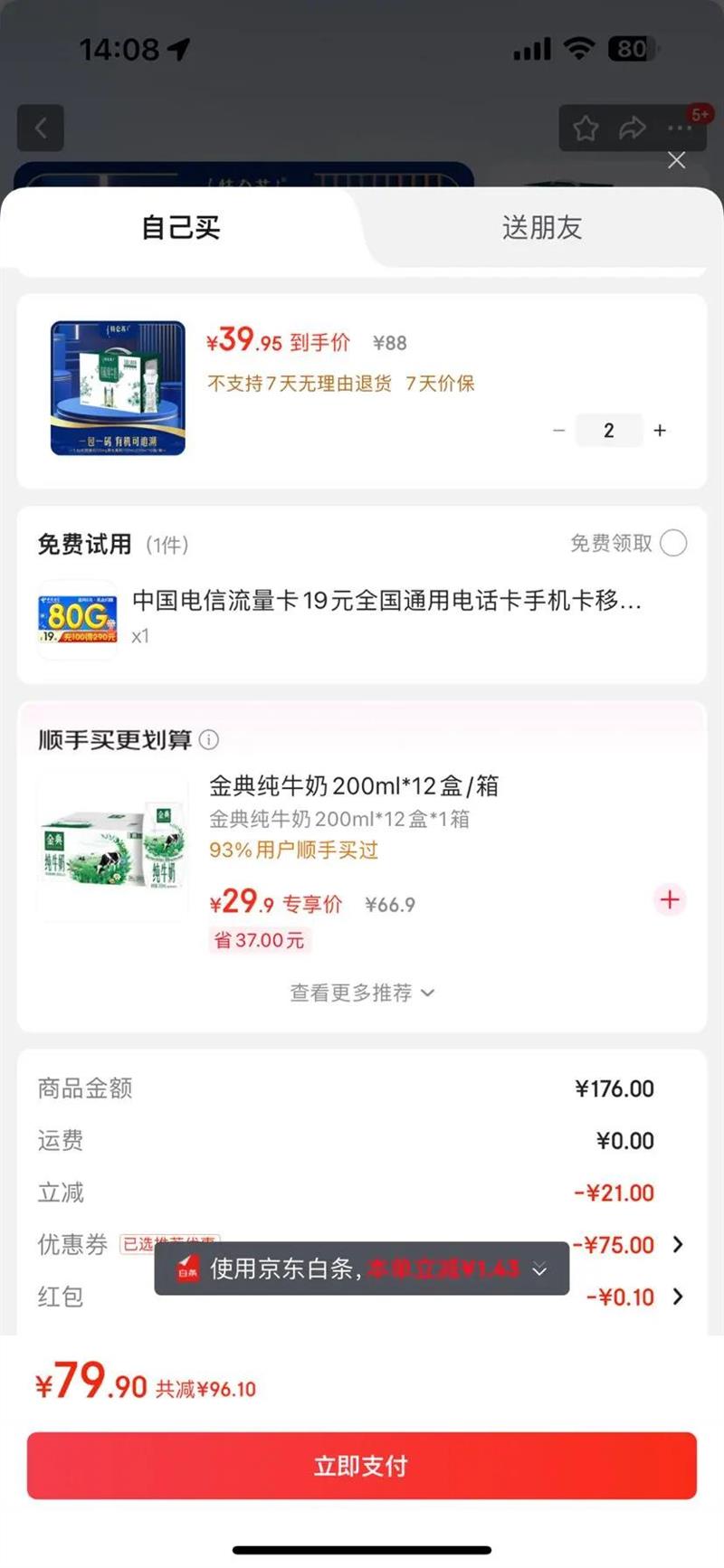
Task: Close the checkout sheet
Action: (x=676, y=161)
